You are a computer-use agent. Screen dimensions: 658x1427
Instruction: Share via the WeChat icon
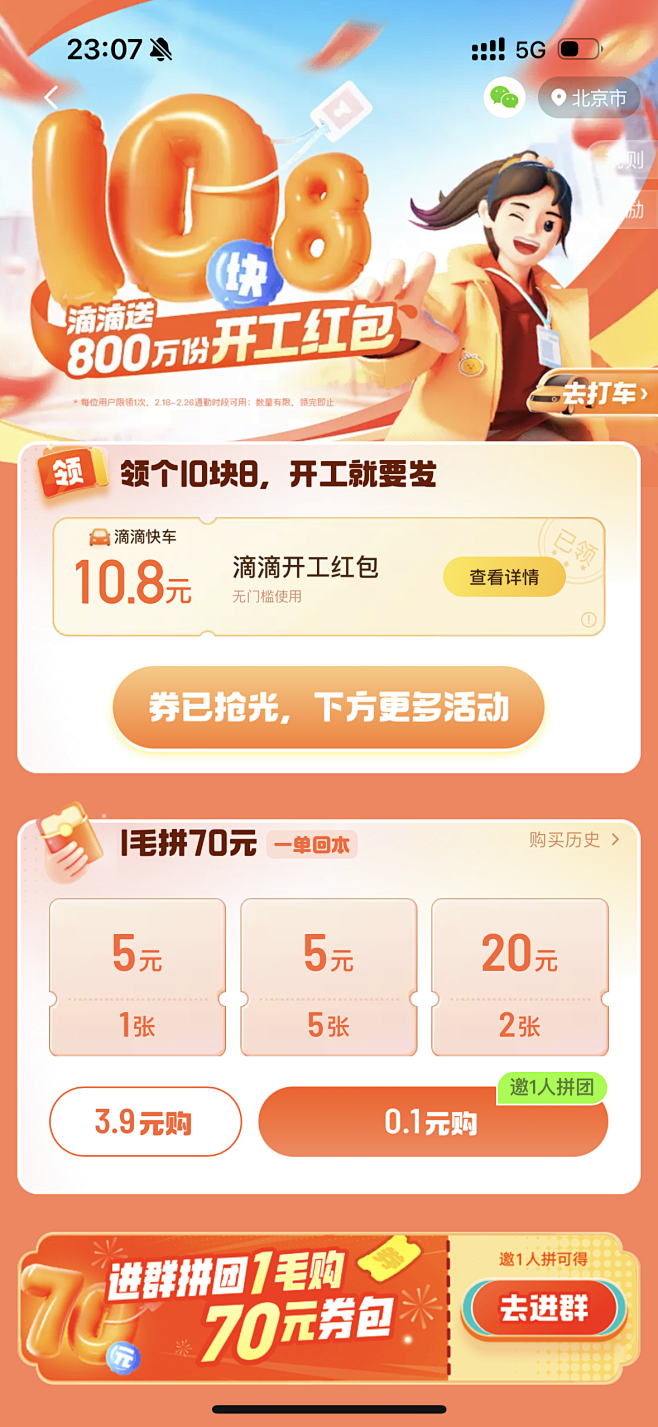pos(505,98)
